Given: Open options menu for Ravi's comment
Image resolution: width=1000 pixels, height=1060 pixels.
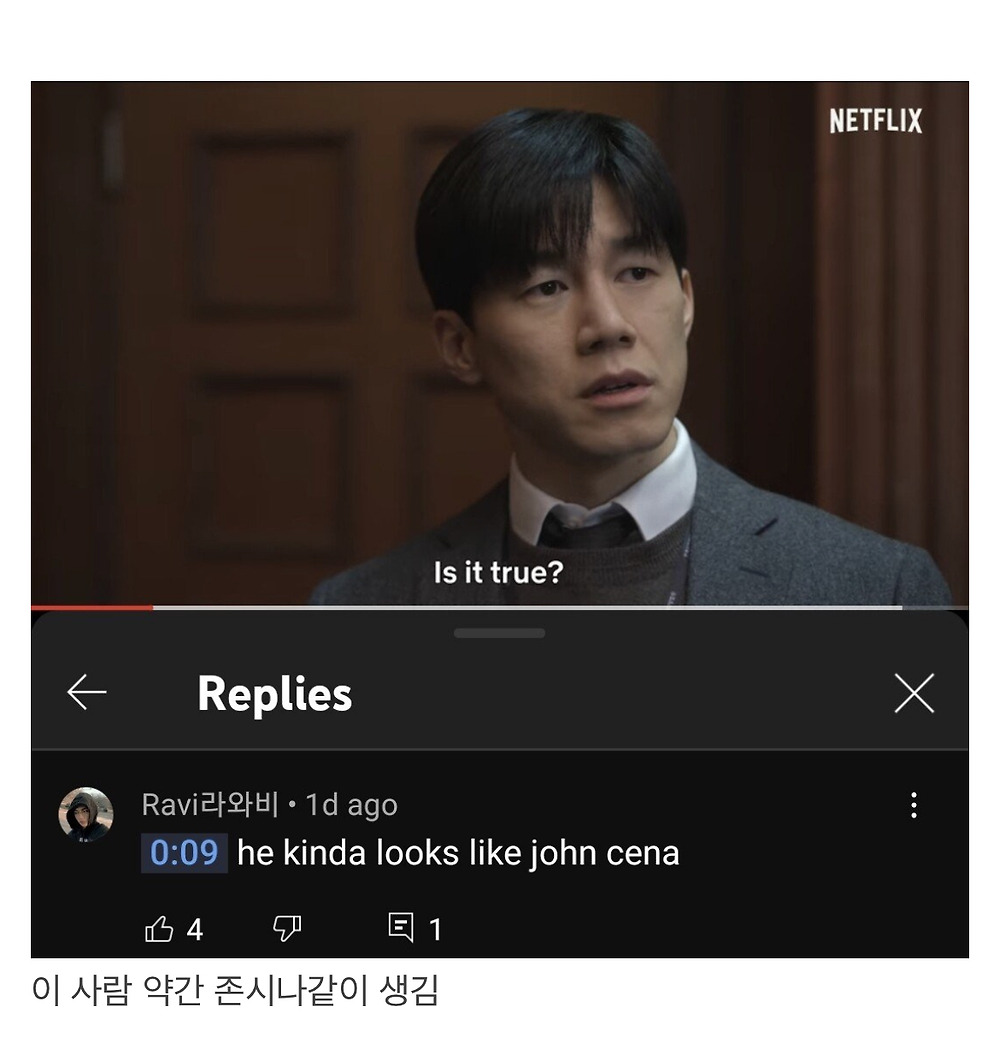Looking at the screenshot, I should [913, 805].
